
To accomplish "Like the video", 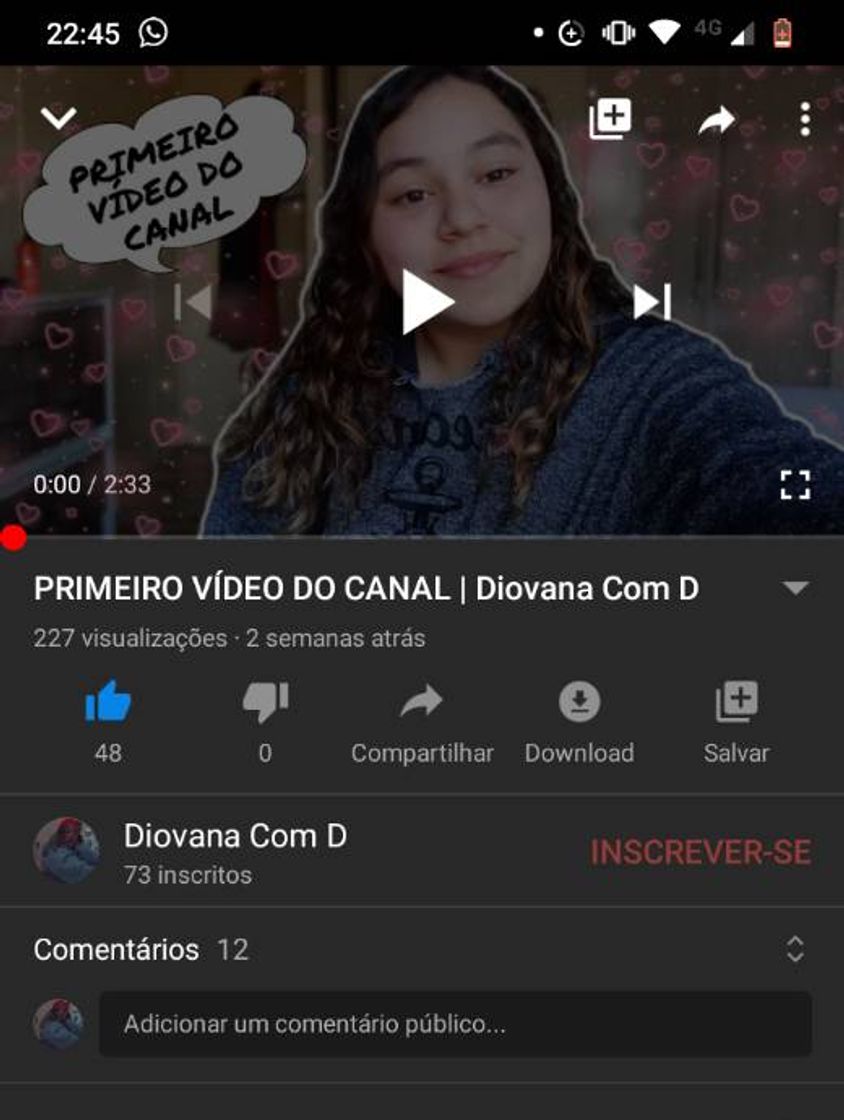I will click(108, 703).
